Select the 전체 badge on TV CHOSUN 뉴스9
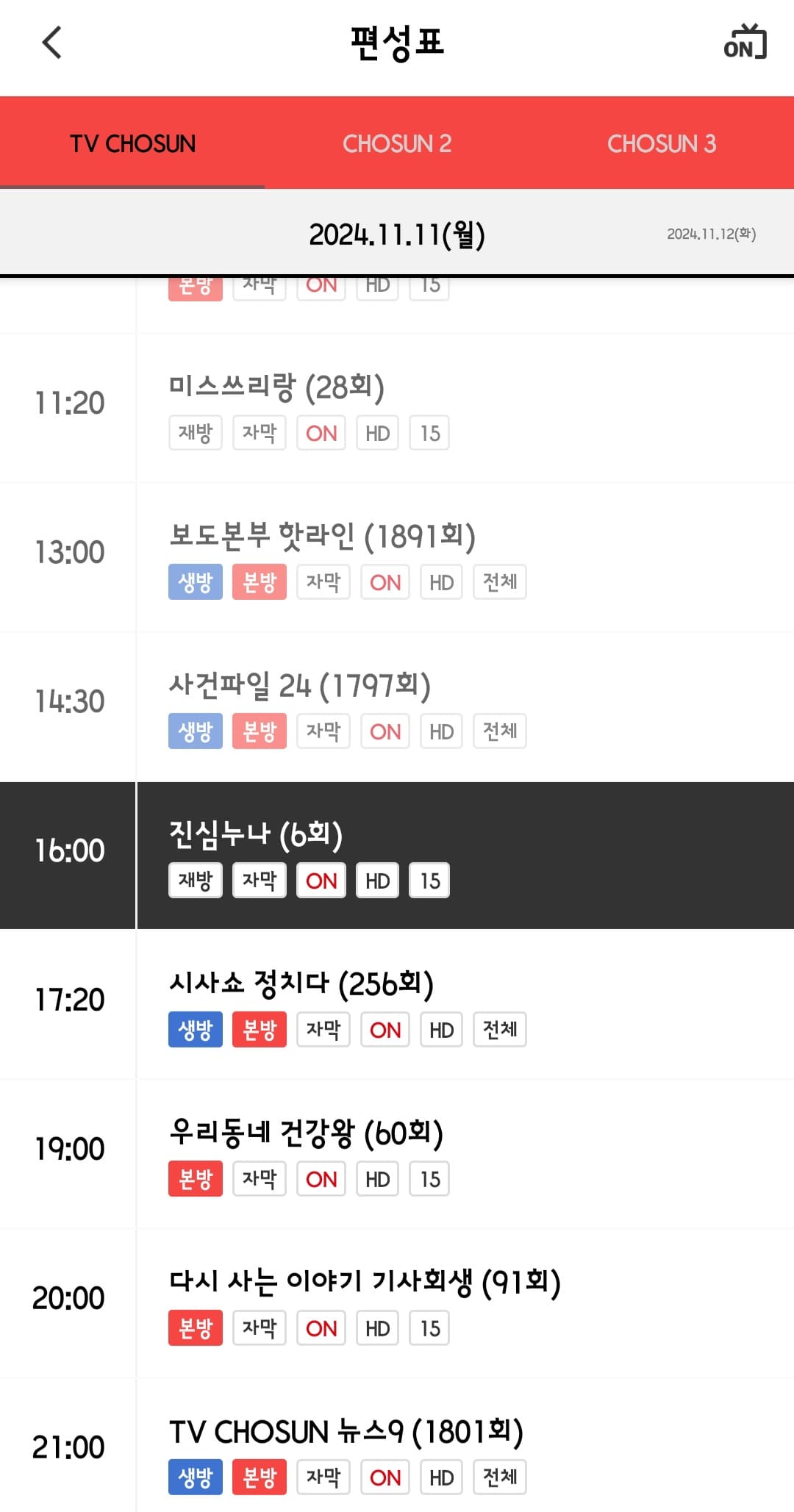This screenshot has height=1512, width=794. [x=499, y=1477]
